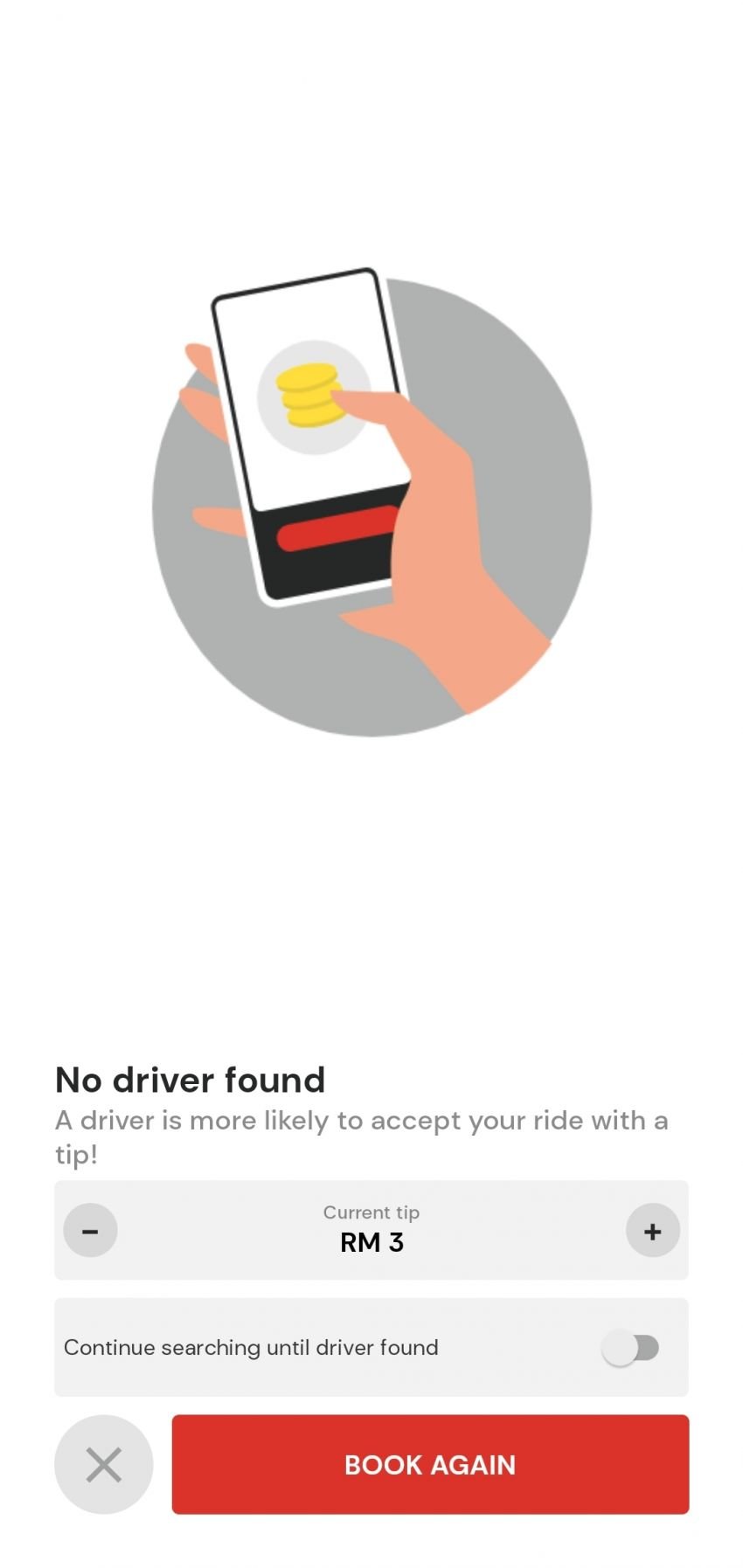
Task: Increase the current tip amount
Action: (652, 1230)
